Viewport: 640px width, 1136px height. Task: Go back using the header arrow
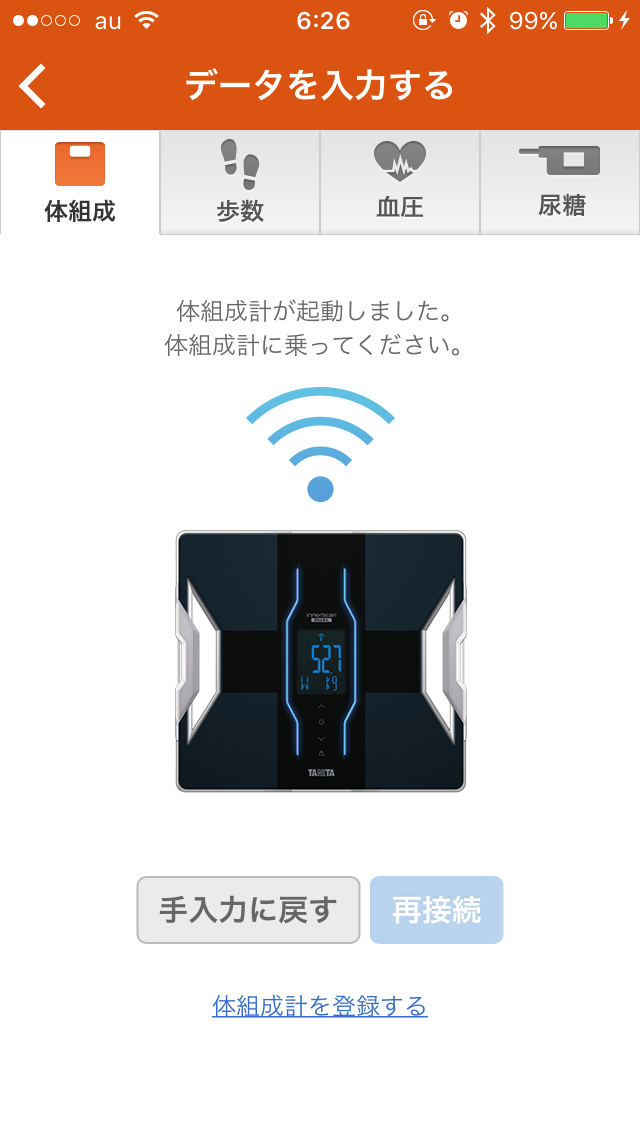(33, 86)
